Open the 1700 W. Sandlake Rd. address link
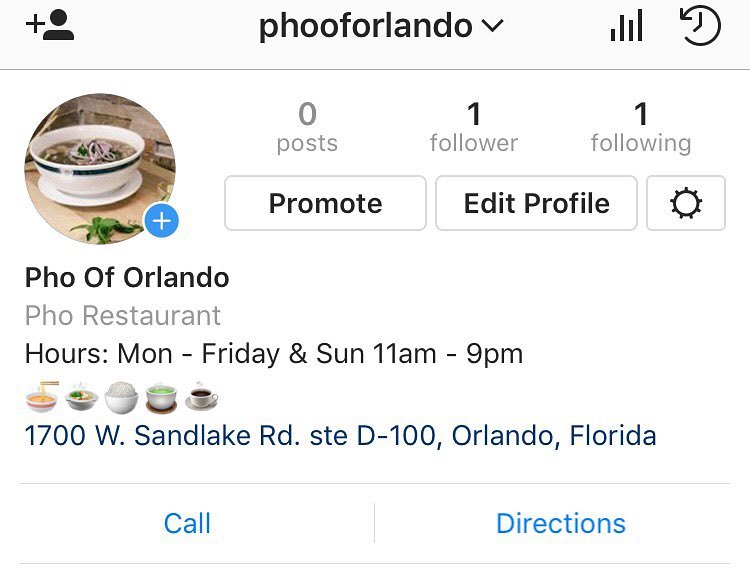This screenshot has height=568, width=750. coord(340,436)
